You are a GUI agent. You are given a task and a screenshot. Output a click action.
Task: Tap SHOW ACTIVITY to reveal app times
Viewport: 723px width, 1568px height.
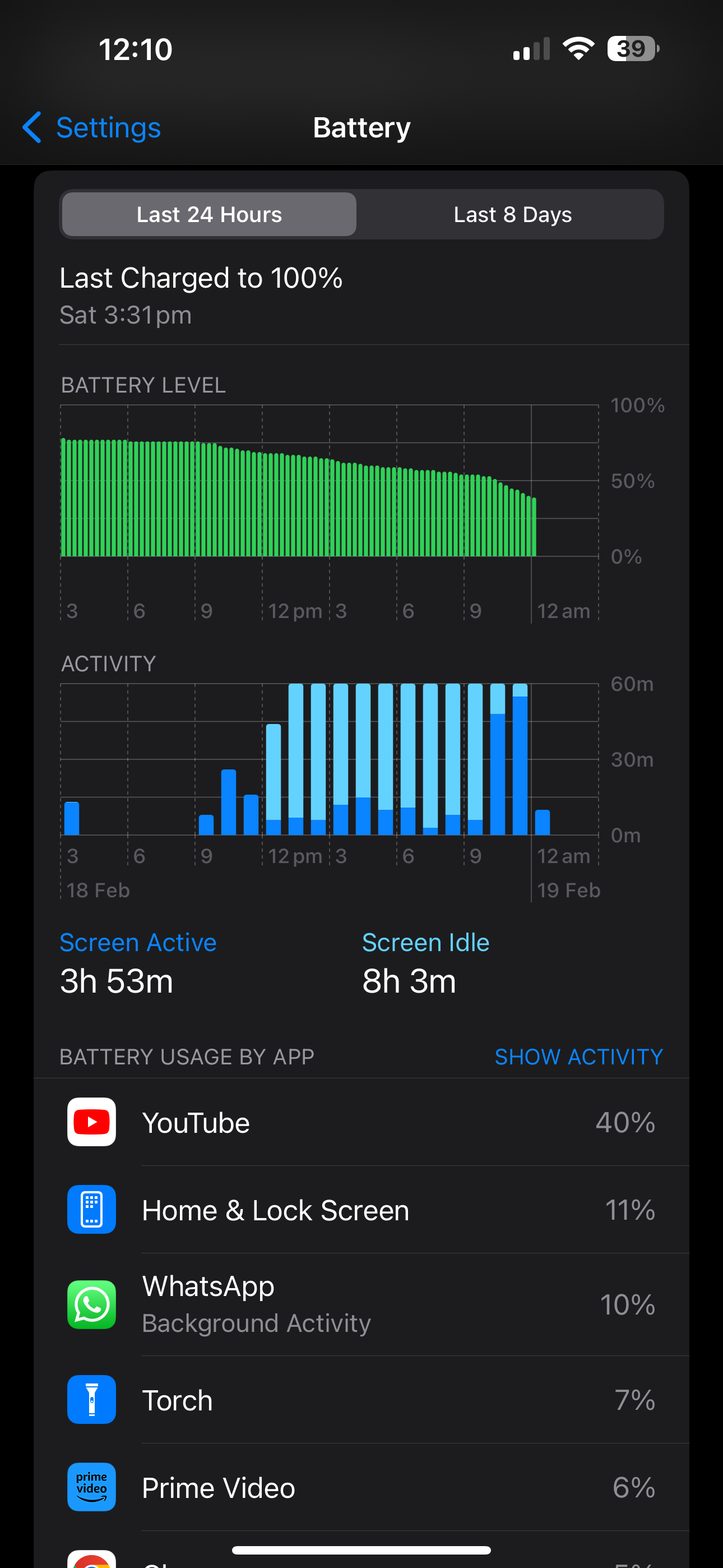(x=578, y=1057)
